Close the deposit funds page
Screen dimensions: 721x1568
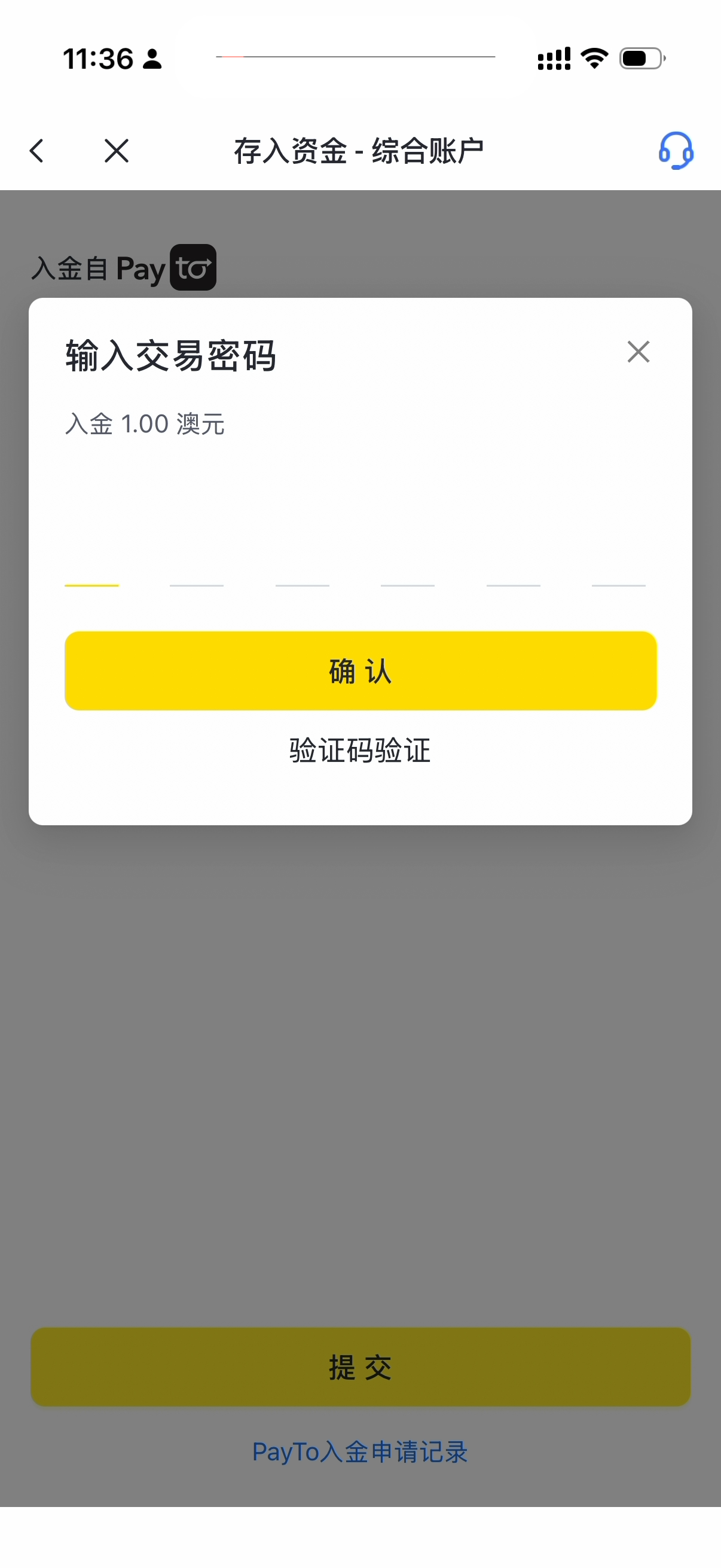[x=116, y=150]
